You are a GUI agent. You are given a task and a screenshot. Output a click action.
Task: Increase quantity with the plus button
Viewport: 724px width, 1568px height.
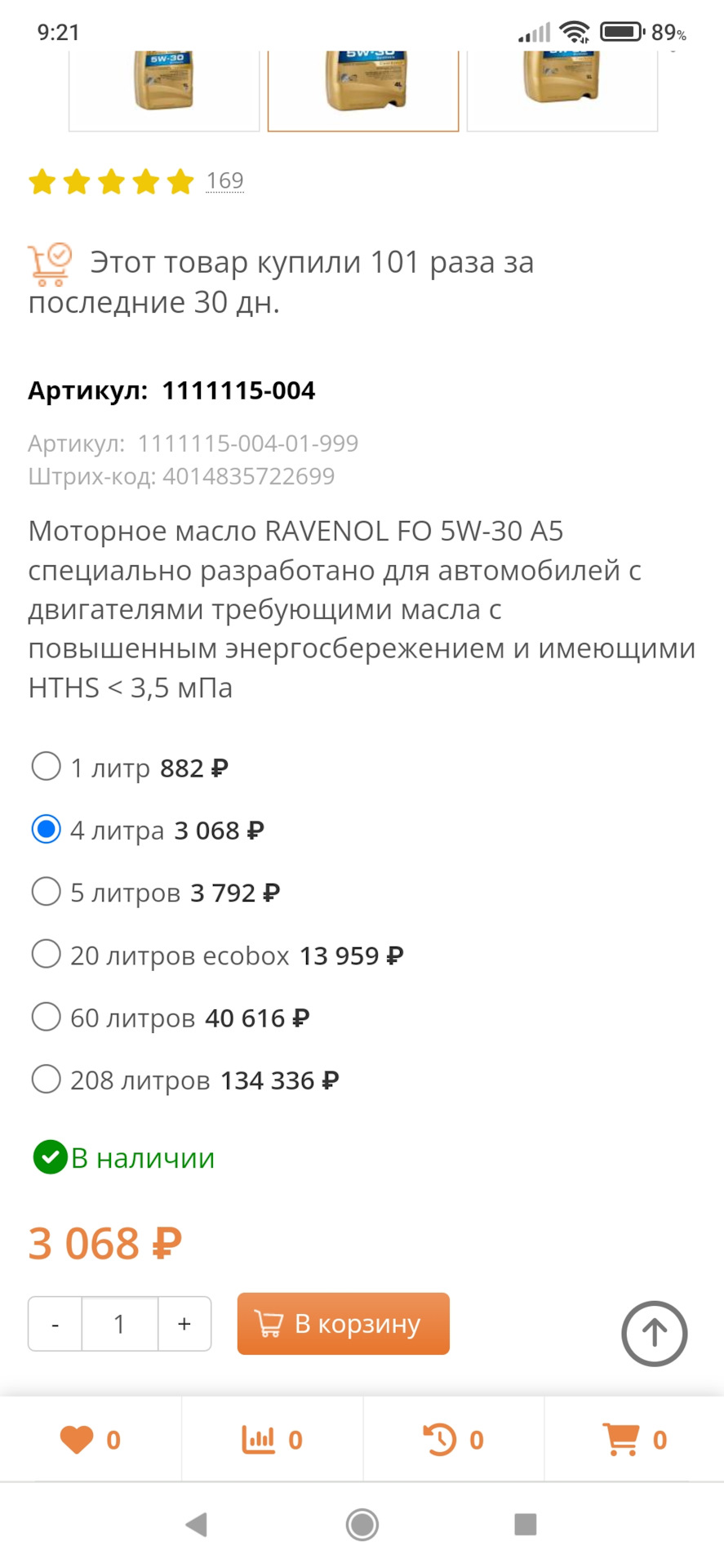click(x=184, y=1324)
